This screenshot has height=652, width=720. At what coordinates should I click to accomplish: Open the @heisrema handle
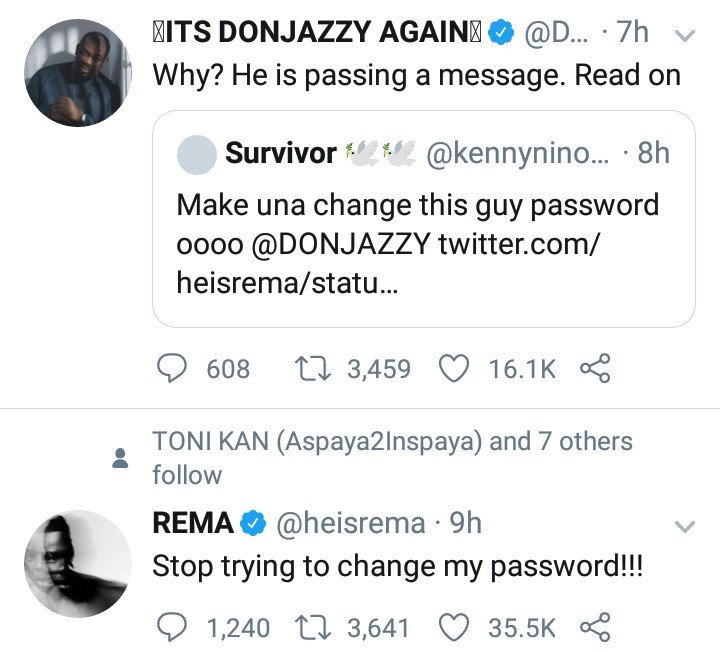348,522
